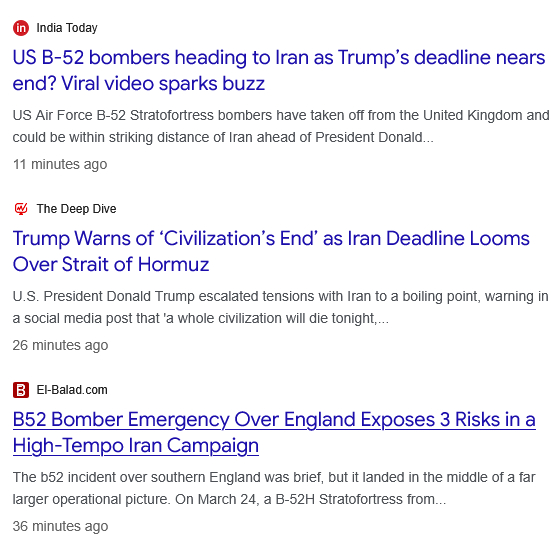557x547 pixels.
Task: Open El-Balad's B52 Bomber Emergency headline
Action: [x=274, y=432]
